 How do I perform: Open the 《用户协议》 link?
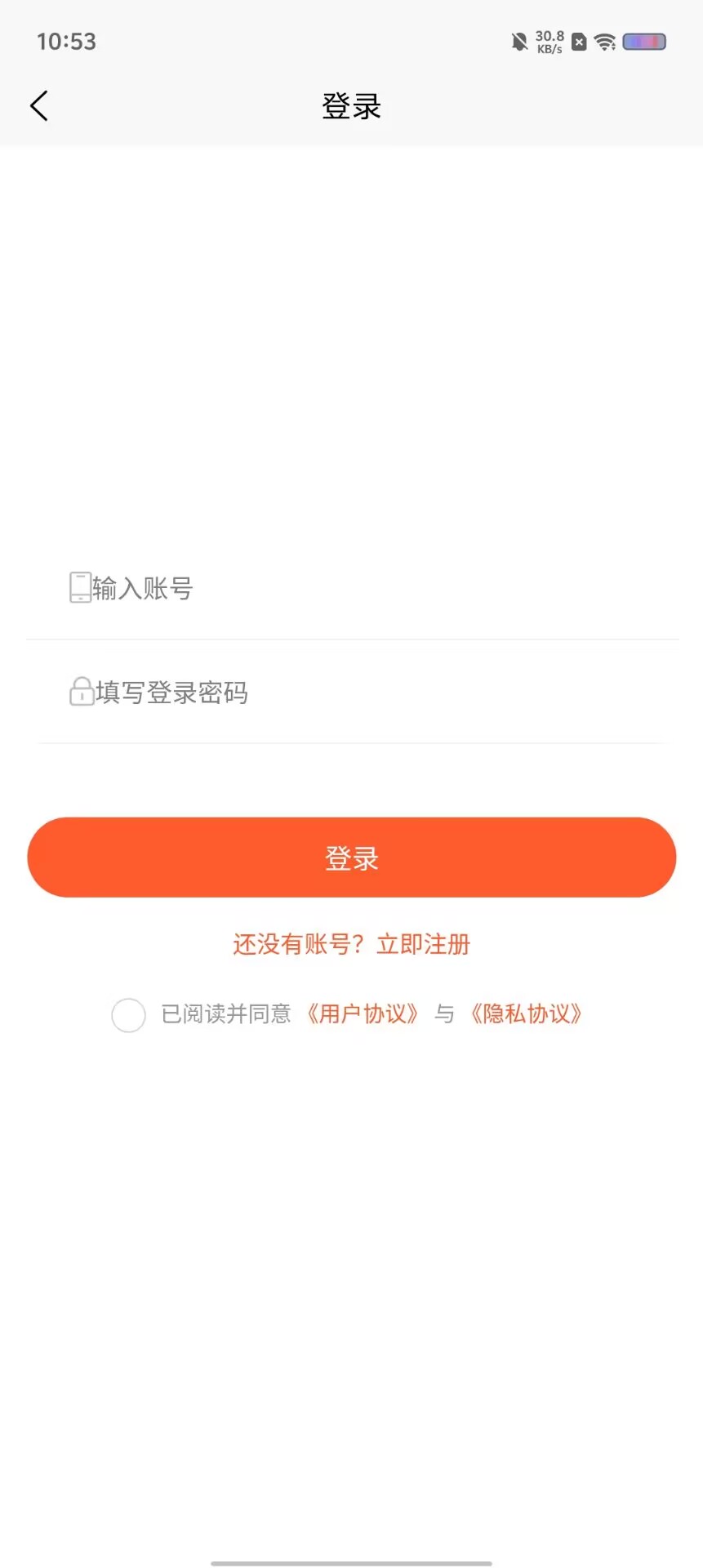coord(363,1014)
